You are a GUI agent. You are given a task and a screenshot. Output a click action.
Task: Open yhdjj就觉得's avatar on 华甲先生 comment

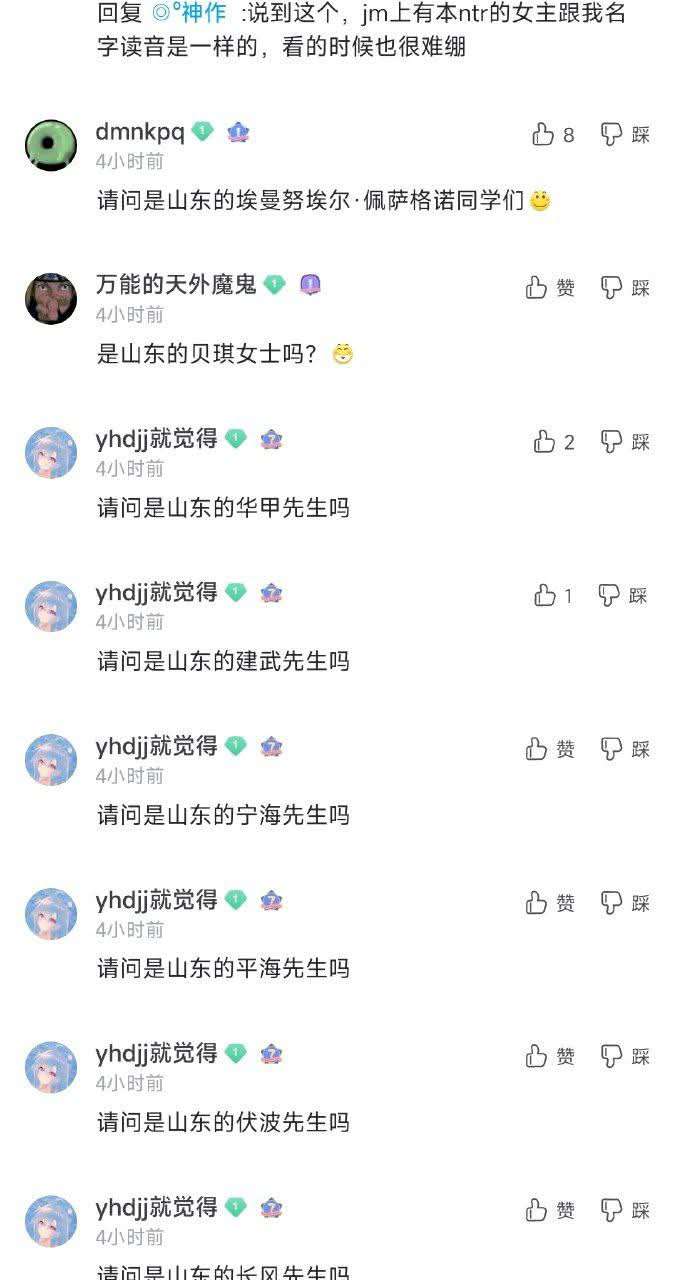coord(51,452)
